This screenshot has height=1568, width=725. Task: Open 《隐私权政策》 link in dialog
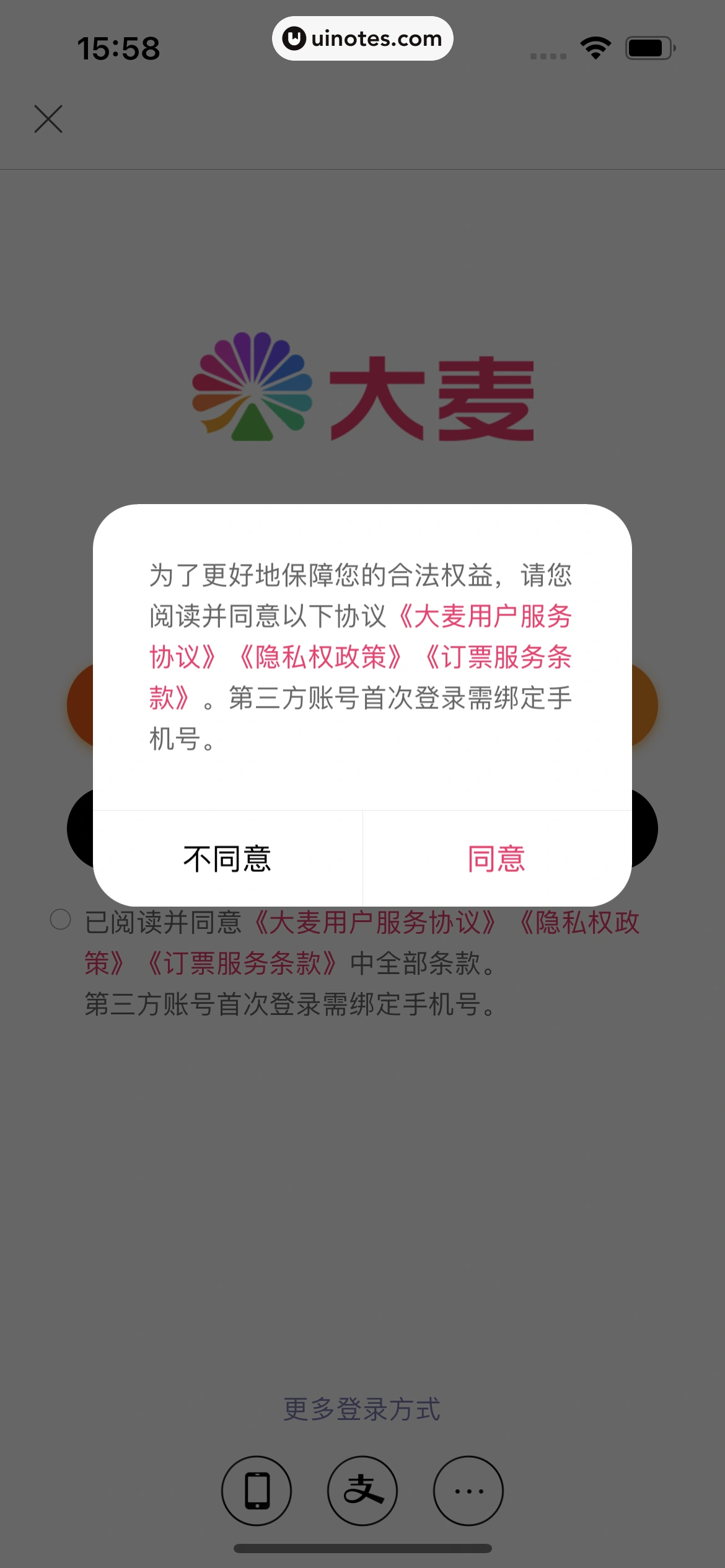tap(320, 658)
